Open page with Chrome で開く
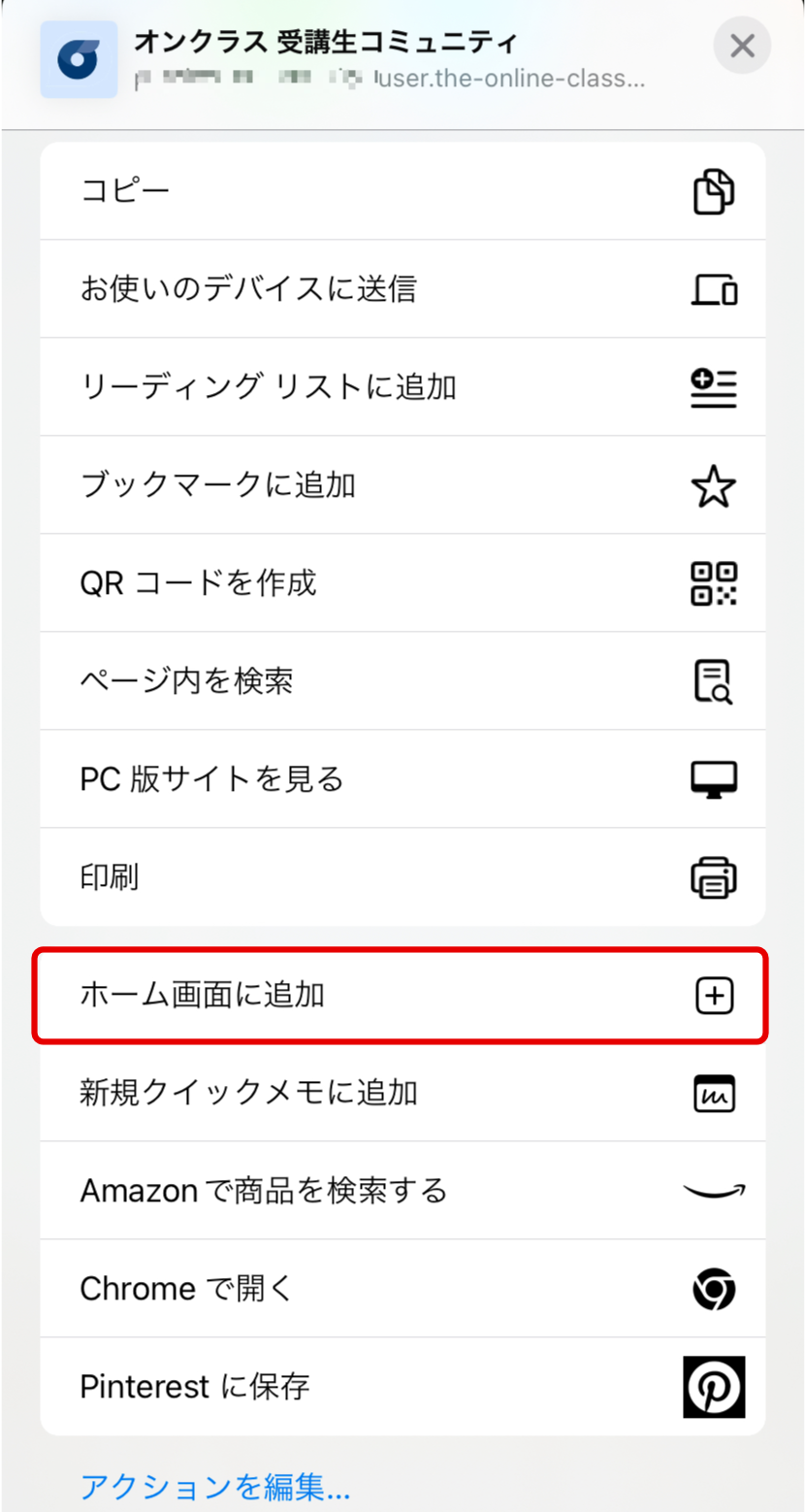This screenshot has width=805, height=1512. [402, 1289]
